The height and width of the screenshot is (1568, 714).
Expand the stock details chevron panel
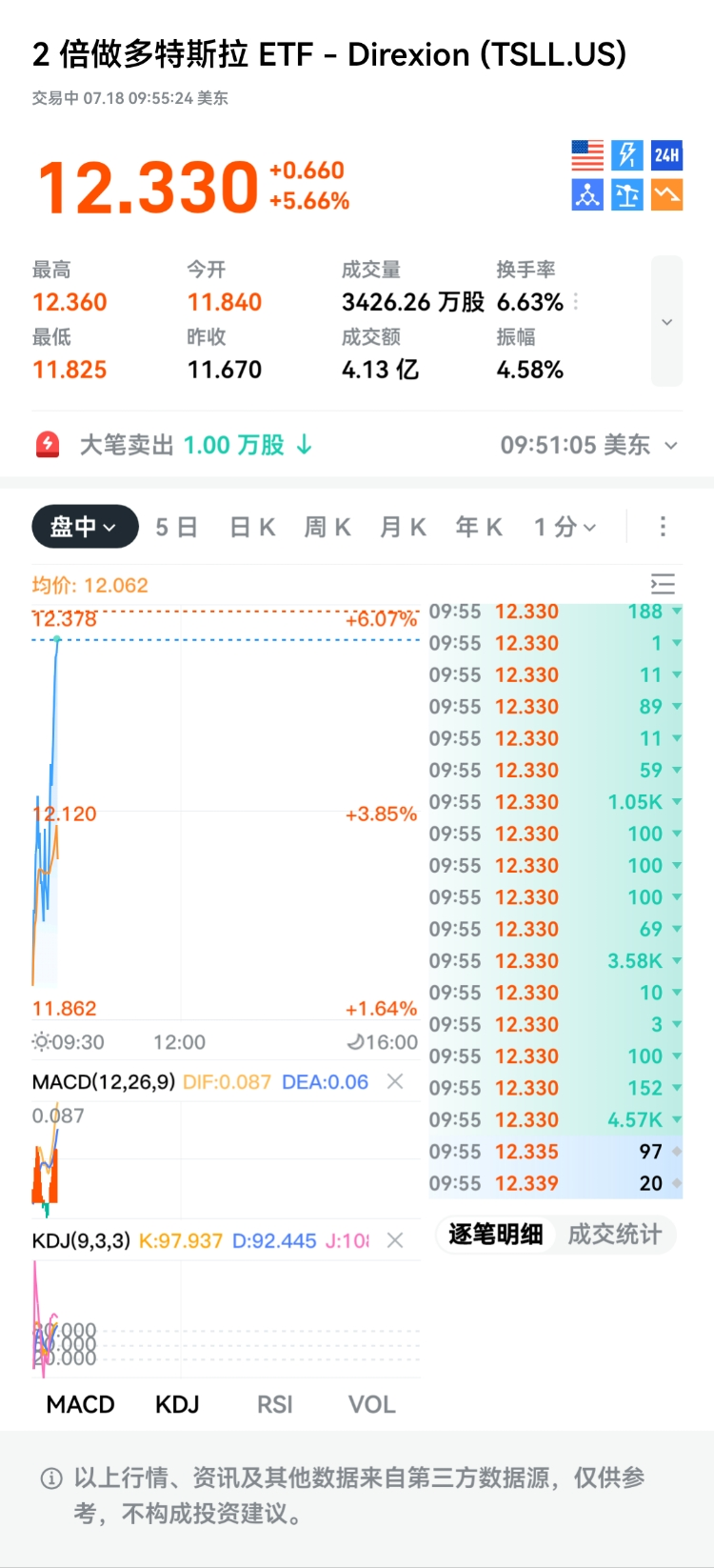click(666, 321)
